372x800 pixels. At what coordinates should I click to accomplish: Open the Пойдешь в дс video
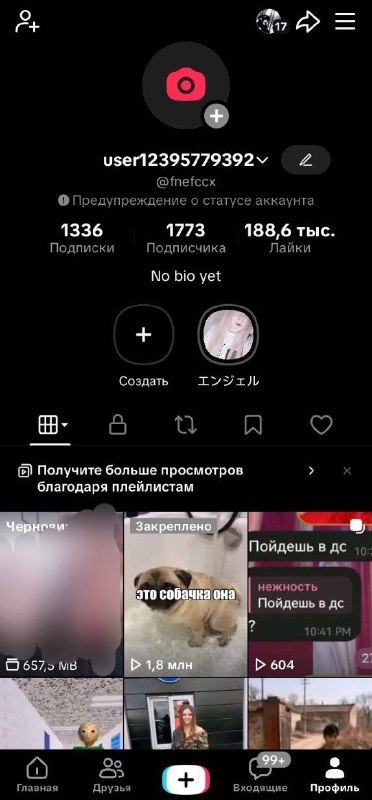[x=310, y=594]
